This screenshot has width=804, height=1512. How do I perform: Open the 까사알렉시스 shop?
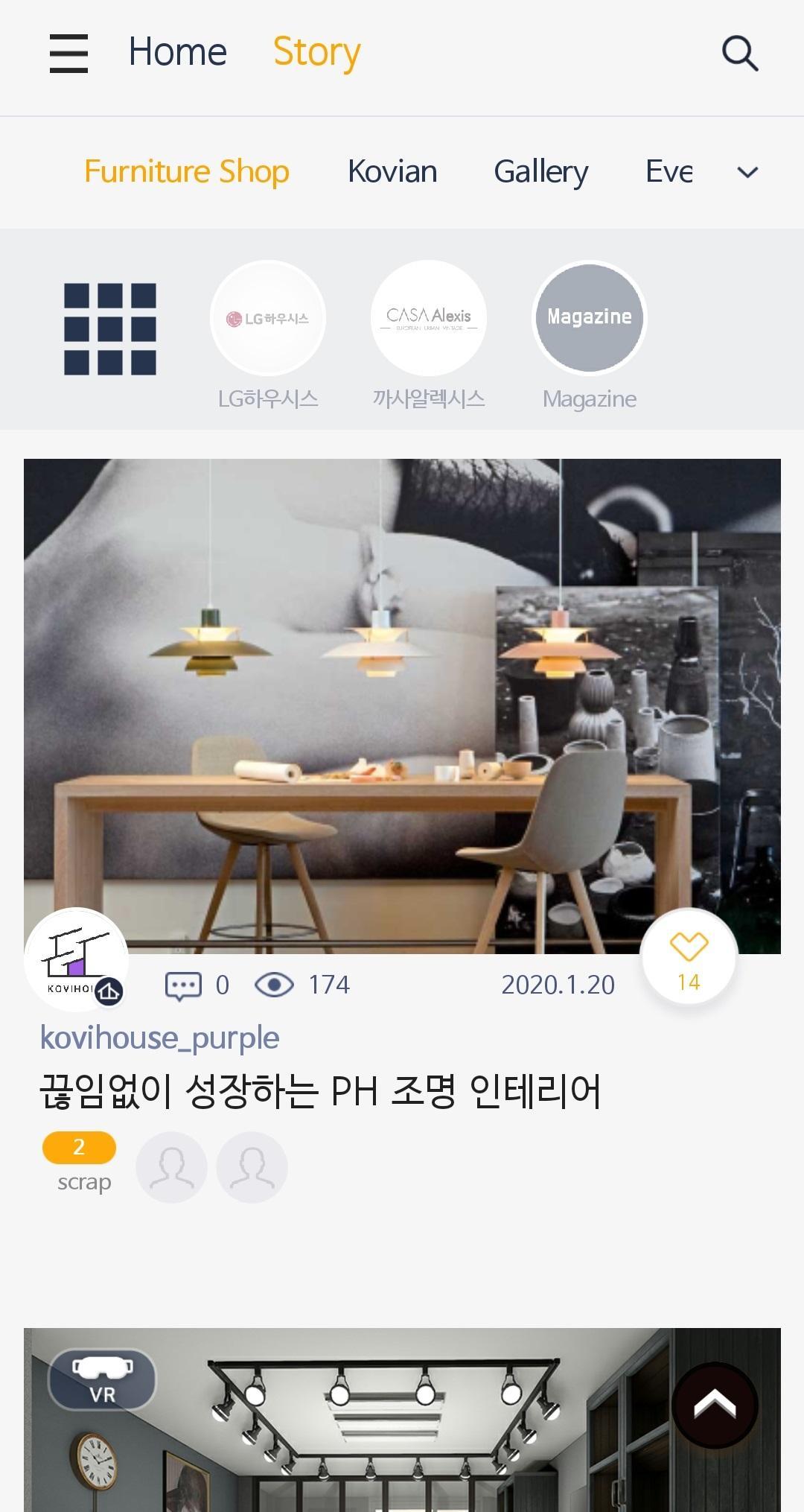click(429, 319)
